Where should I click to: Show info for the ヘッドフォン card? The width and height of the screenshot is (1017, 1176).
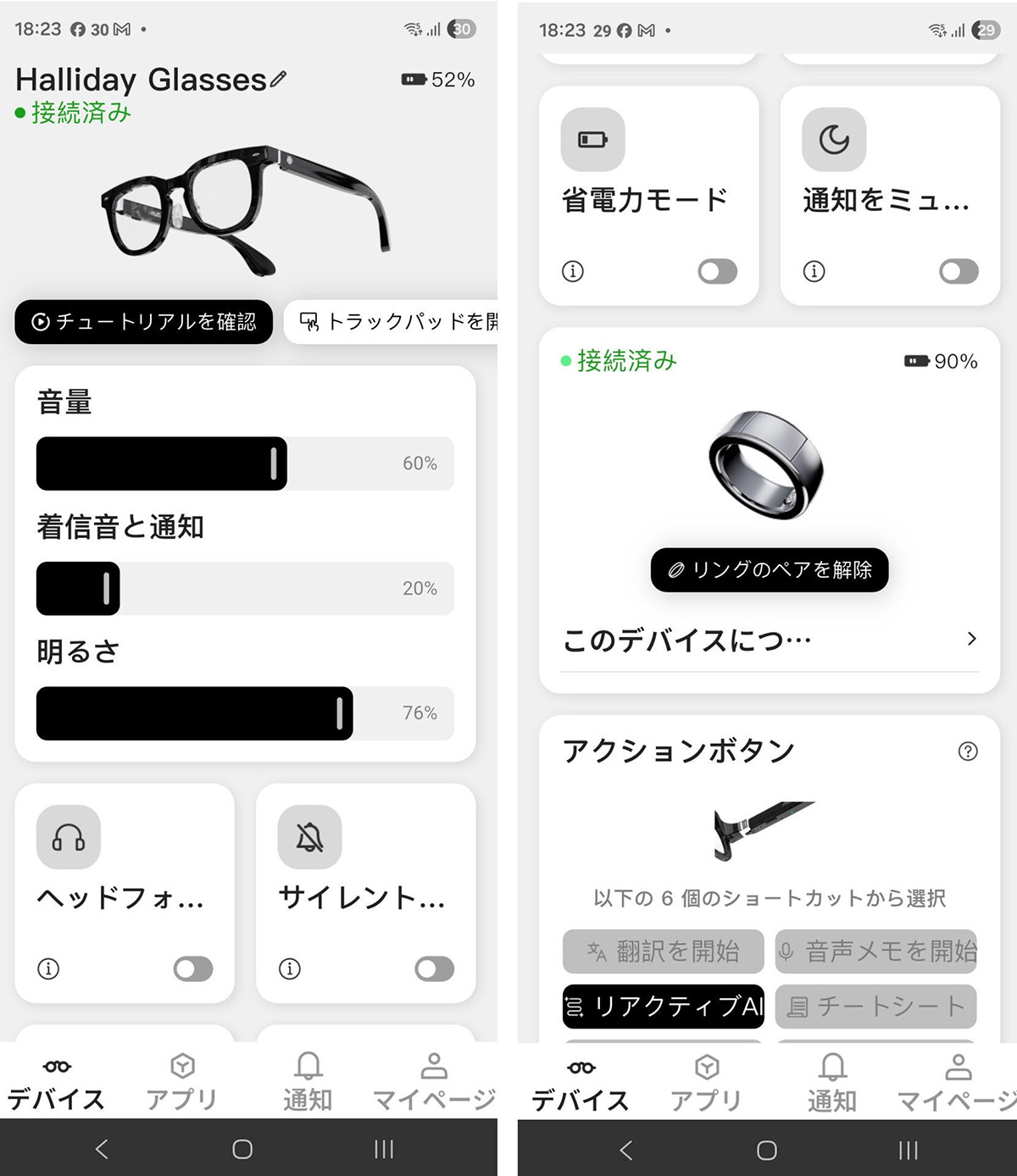[48, 968]
